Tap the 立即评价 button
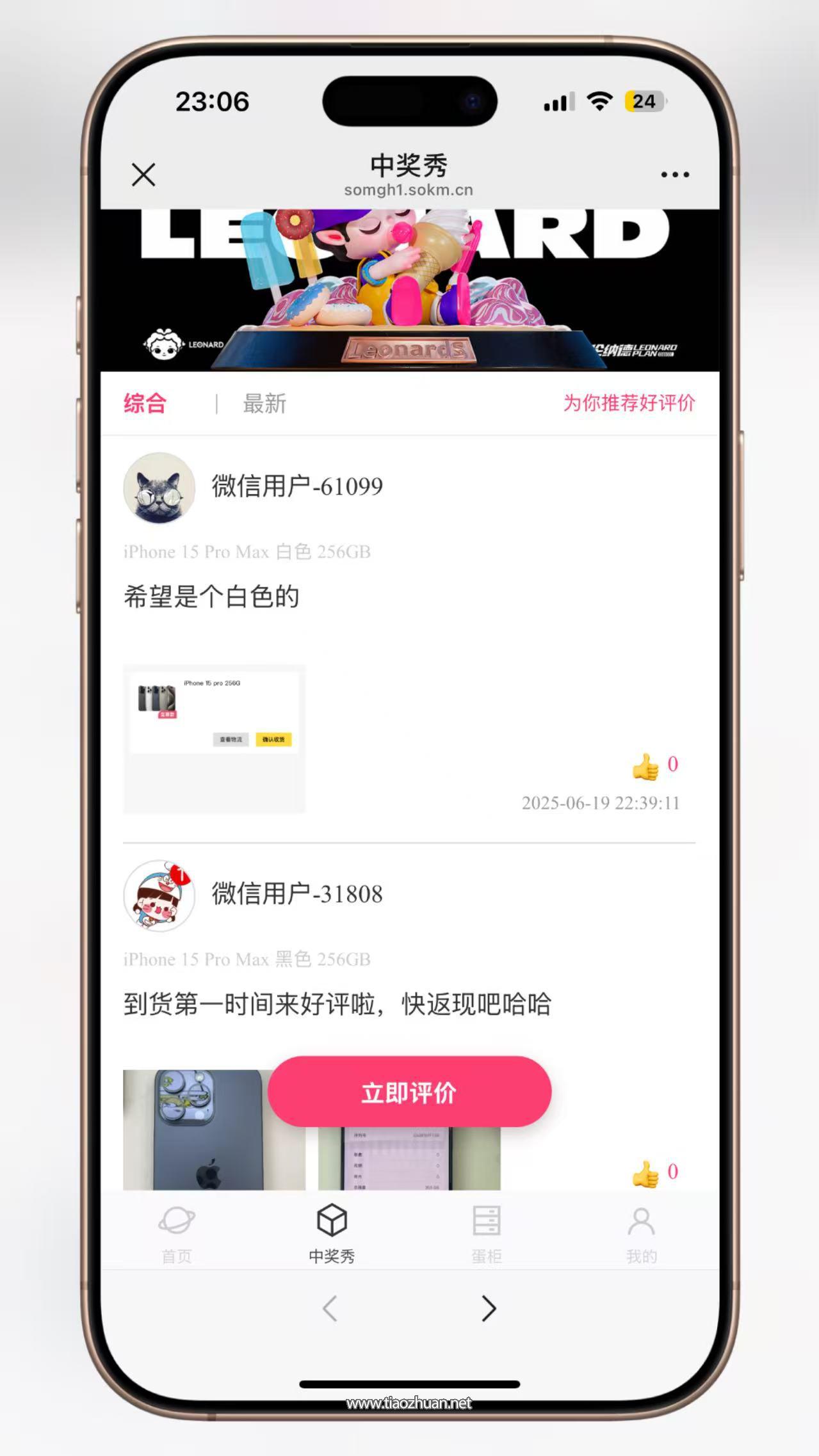The width and height of the screenshot is (819, 1456). tap(409, 1092)
